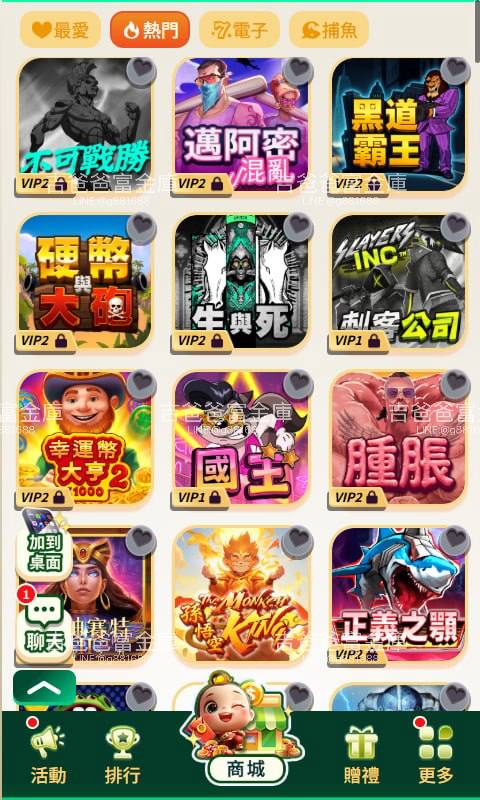Open the 更多 more menu
This screenshot has height=800, width=480.
click(435, 752)
